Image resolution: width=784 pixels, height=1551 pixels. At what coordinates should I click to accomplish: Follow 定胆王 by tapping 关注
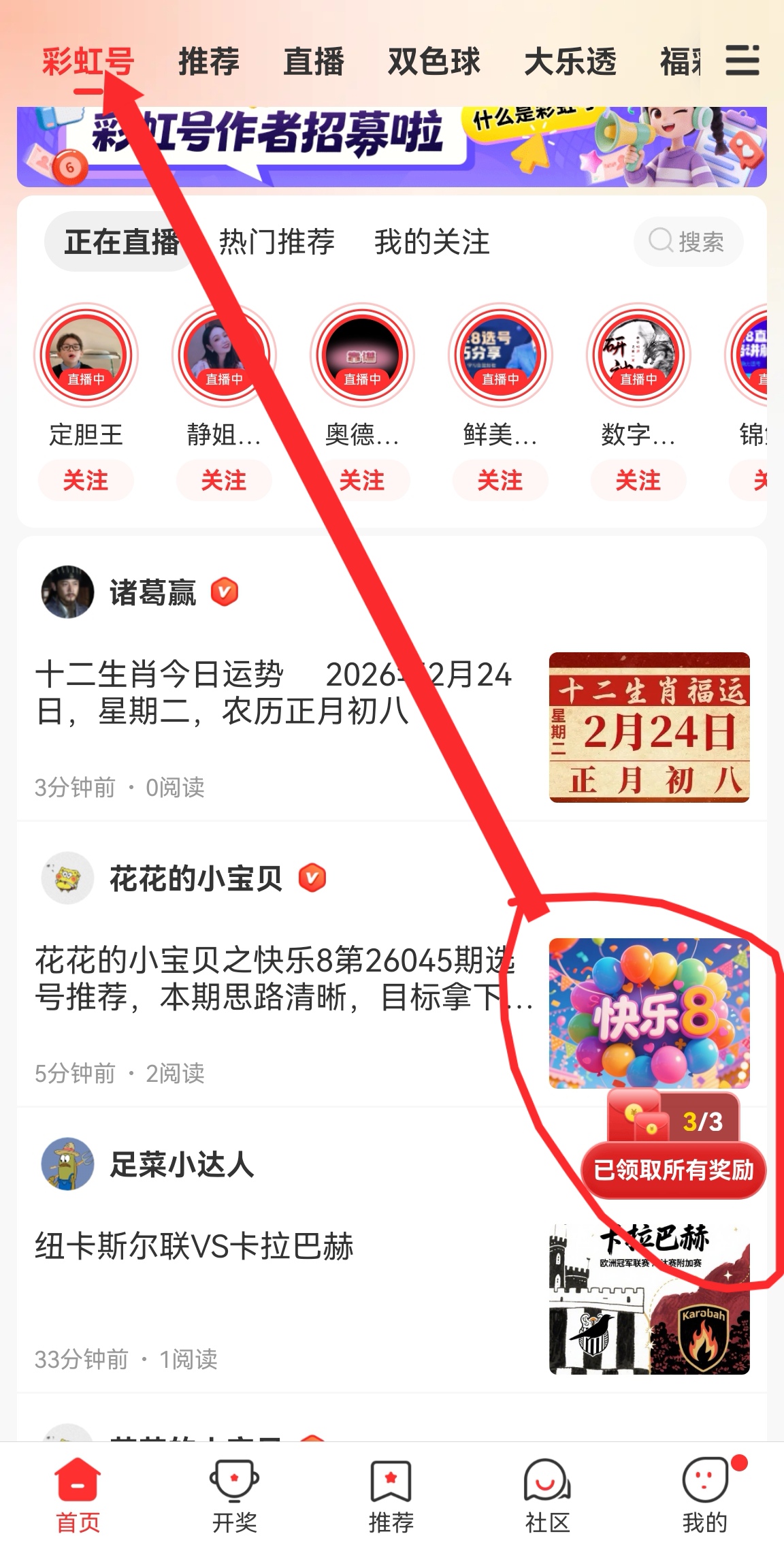point(86,480)
